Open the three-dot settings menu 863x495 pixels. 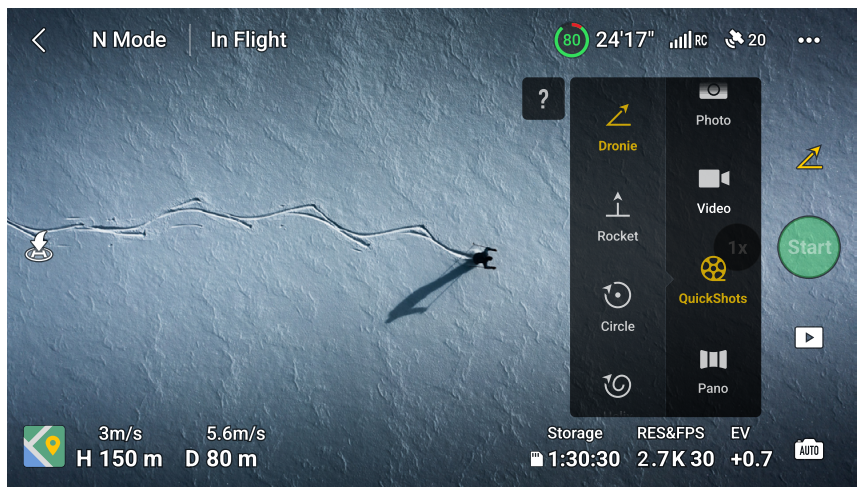coord(808,40)
